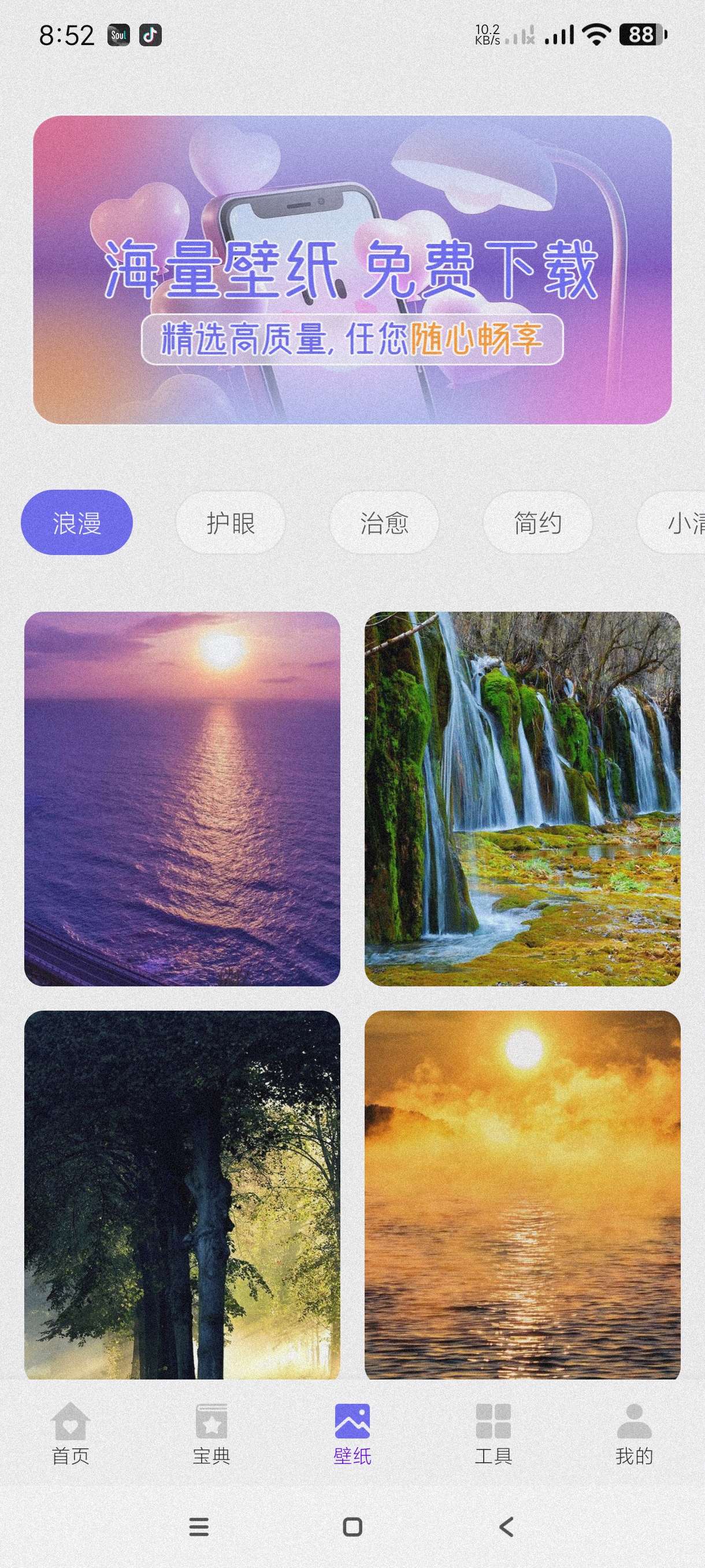Tap the system back button
The image size is (705, 1568).
pyautogui.click(x=506, y=1526)
